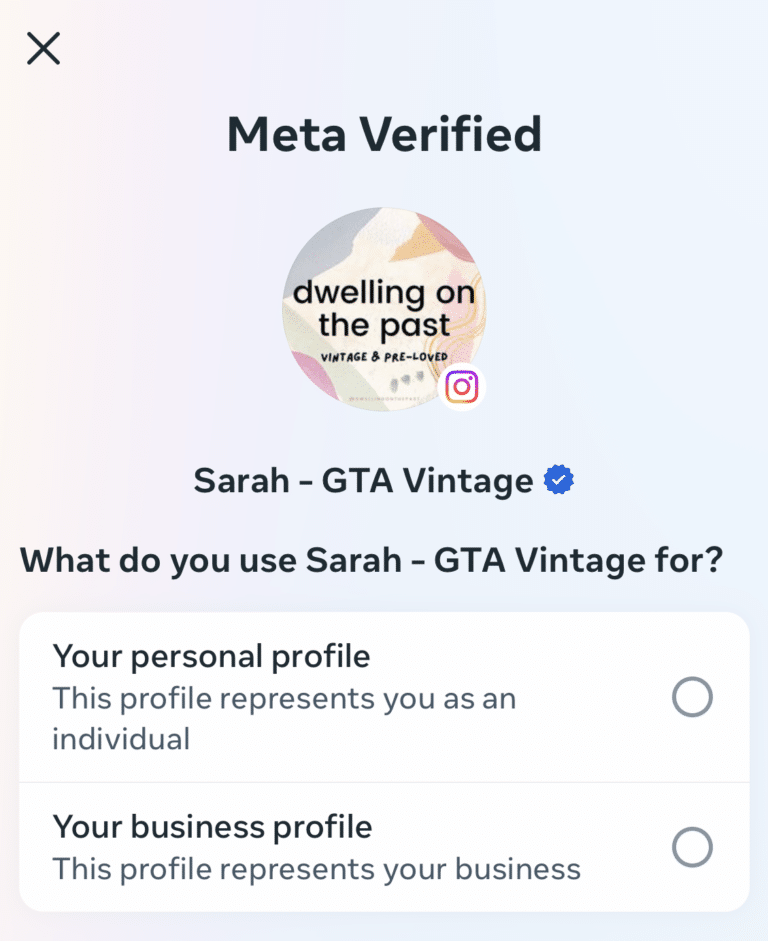This screenshot has height=941, width=768.
Task: Click the circular avatar under Meta Verified title
Action: click(x=384, y=305)
